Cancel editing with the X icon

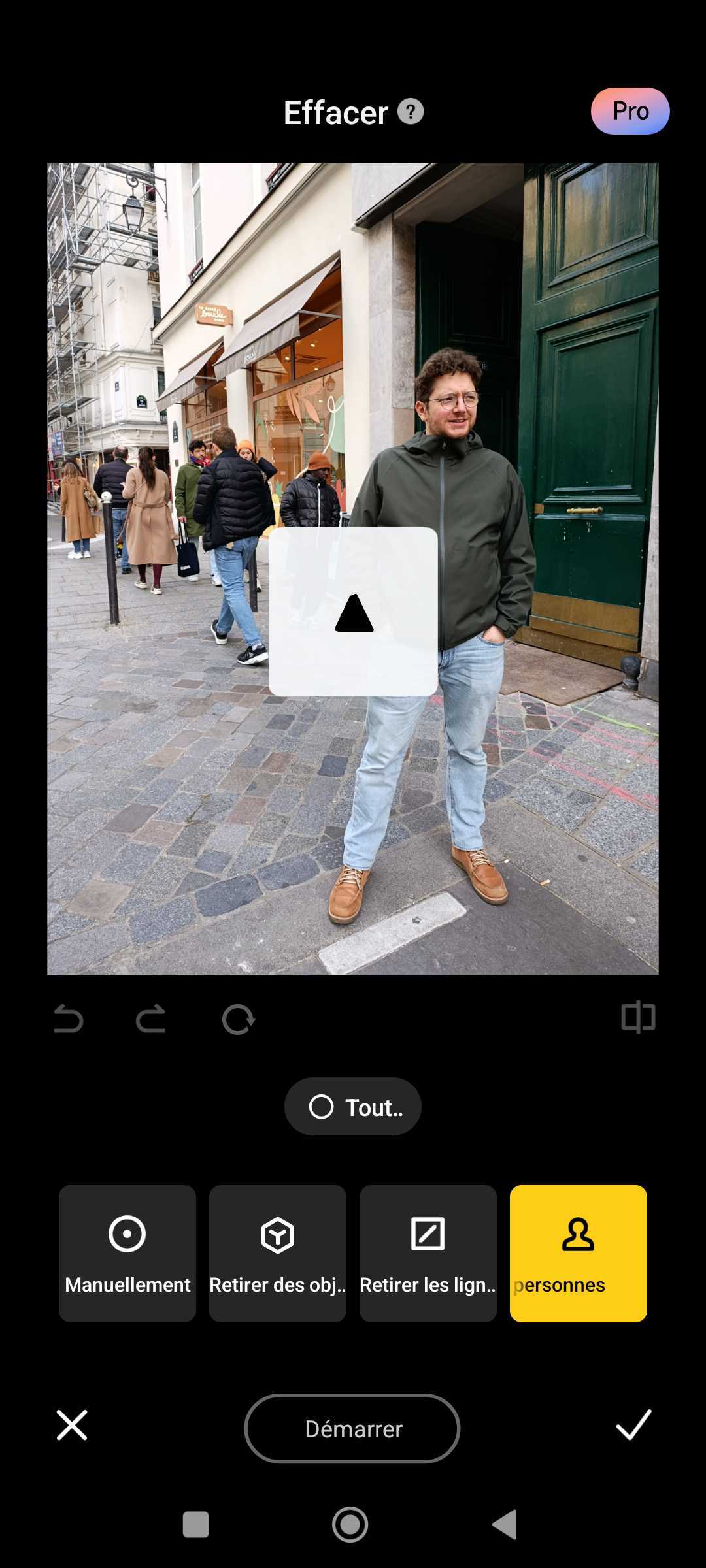coord(72,1425)
